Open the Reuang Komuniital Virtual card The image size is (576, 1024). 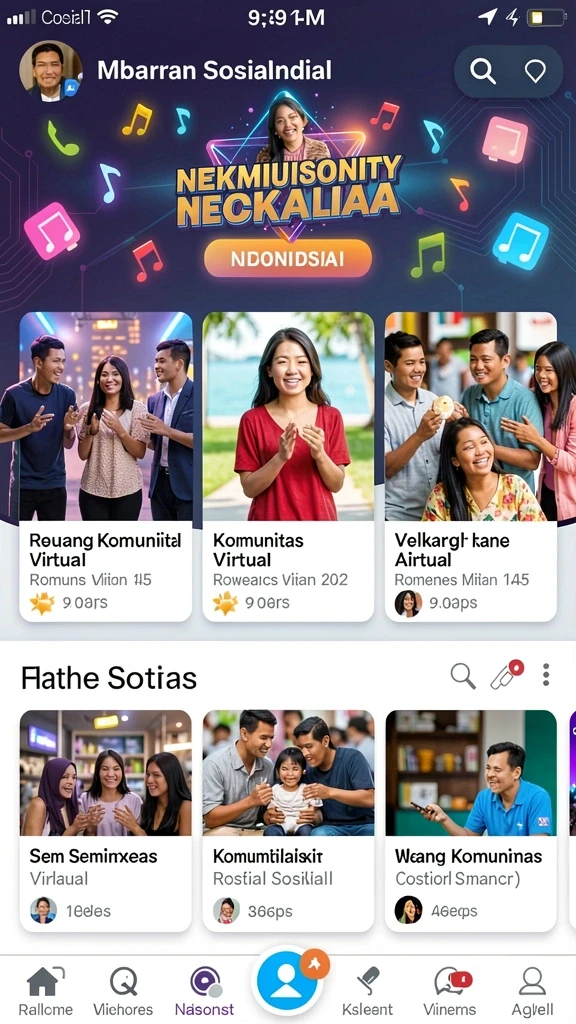coord(106,466)
